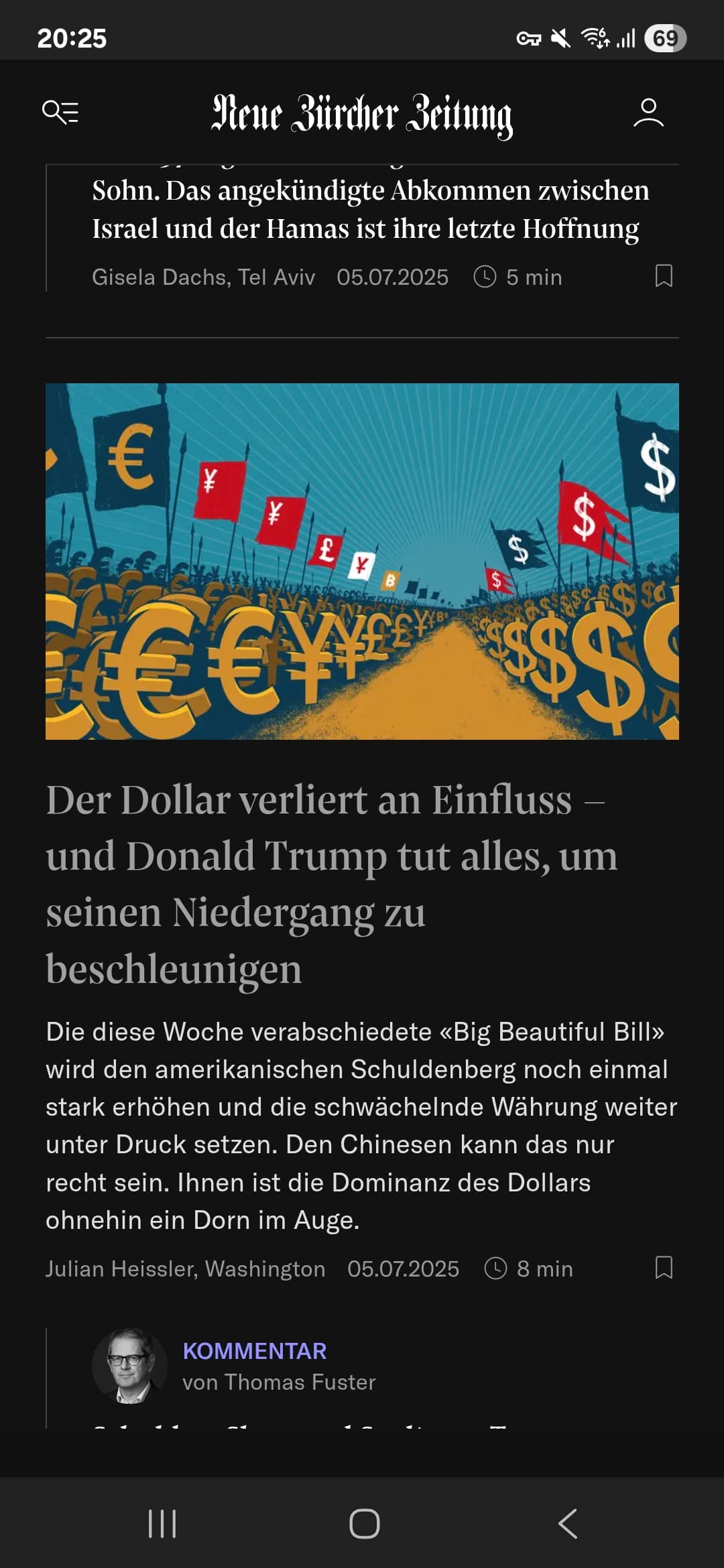Go back using system back button
The width and height of the screenshot is (724, 1568).
[568, 1524]
